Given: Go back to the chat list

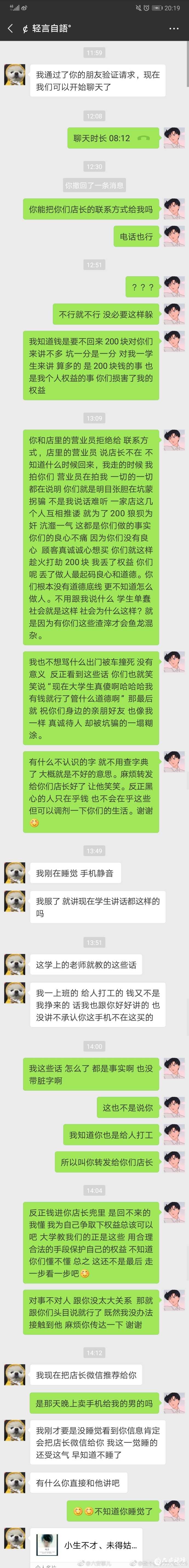Looking at the screenshot, I should [10, 29].
